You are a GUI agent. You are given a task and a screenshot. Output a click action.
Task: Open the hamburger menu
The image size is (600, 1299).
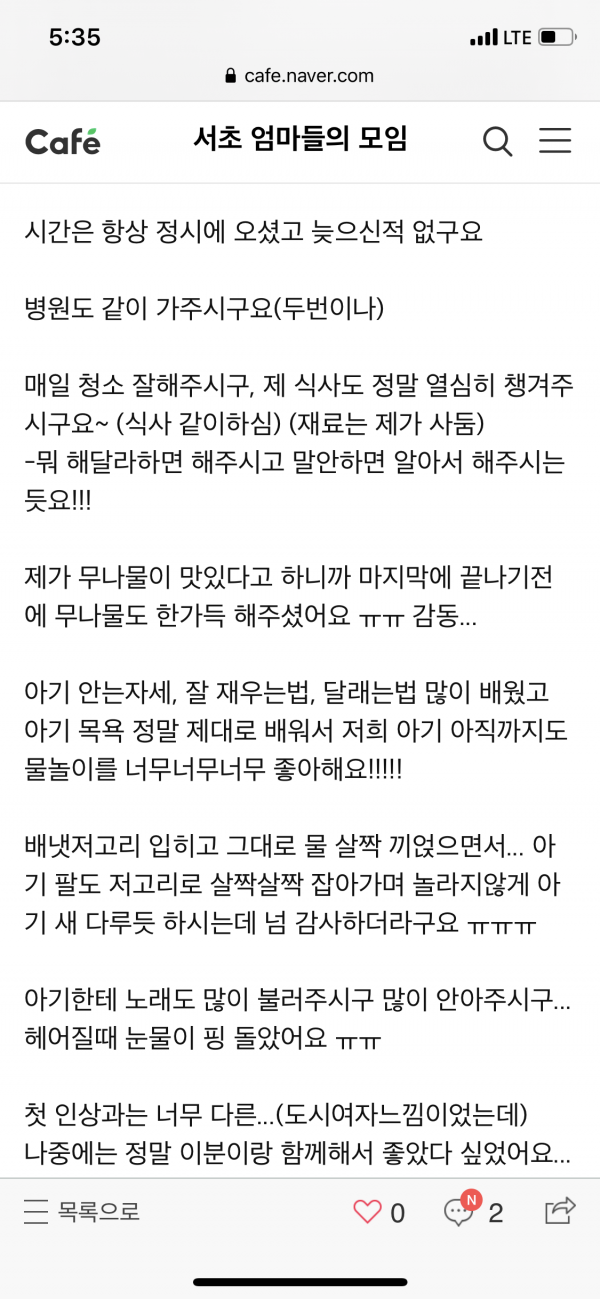tap(555, 141)
